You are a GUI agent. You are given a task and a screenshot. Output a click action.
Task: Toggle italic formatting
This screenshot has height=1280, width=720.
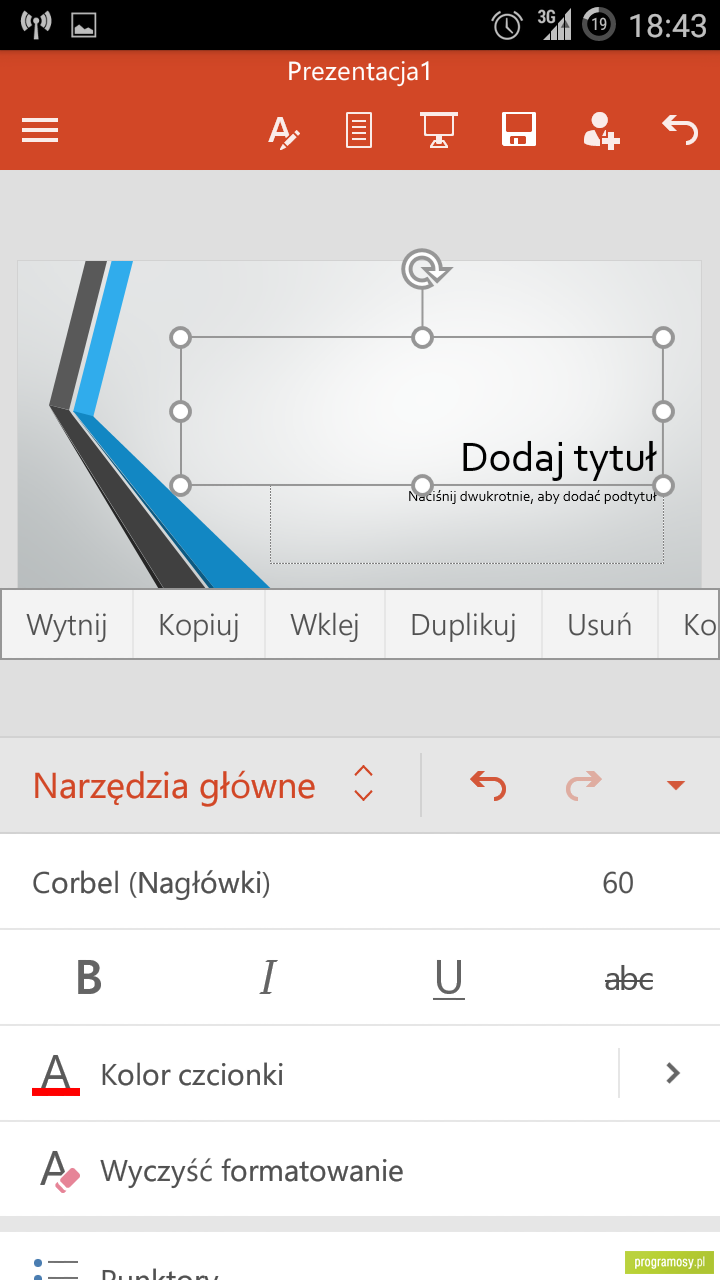[267, 978]
